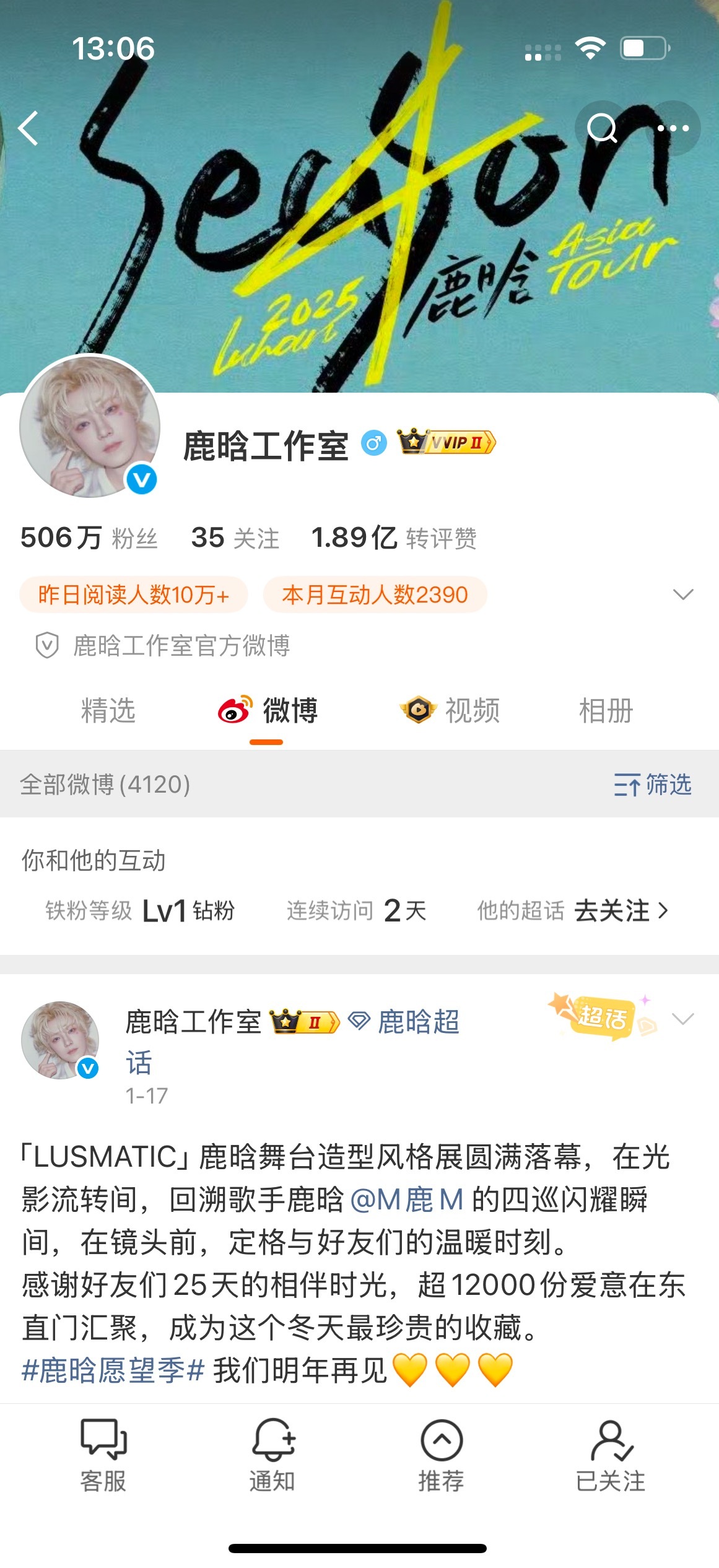Image resolution: width=719 pixels, height=1568 pixels.
Task: Tap the back arrow at top left
Action: pyautogui.click(x=27, y=128)
